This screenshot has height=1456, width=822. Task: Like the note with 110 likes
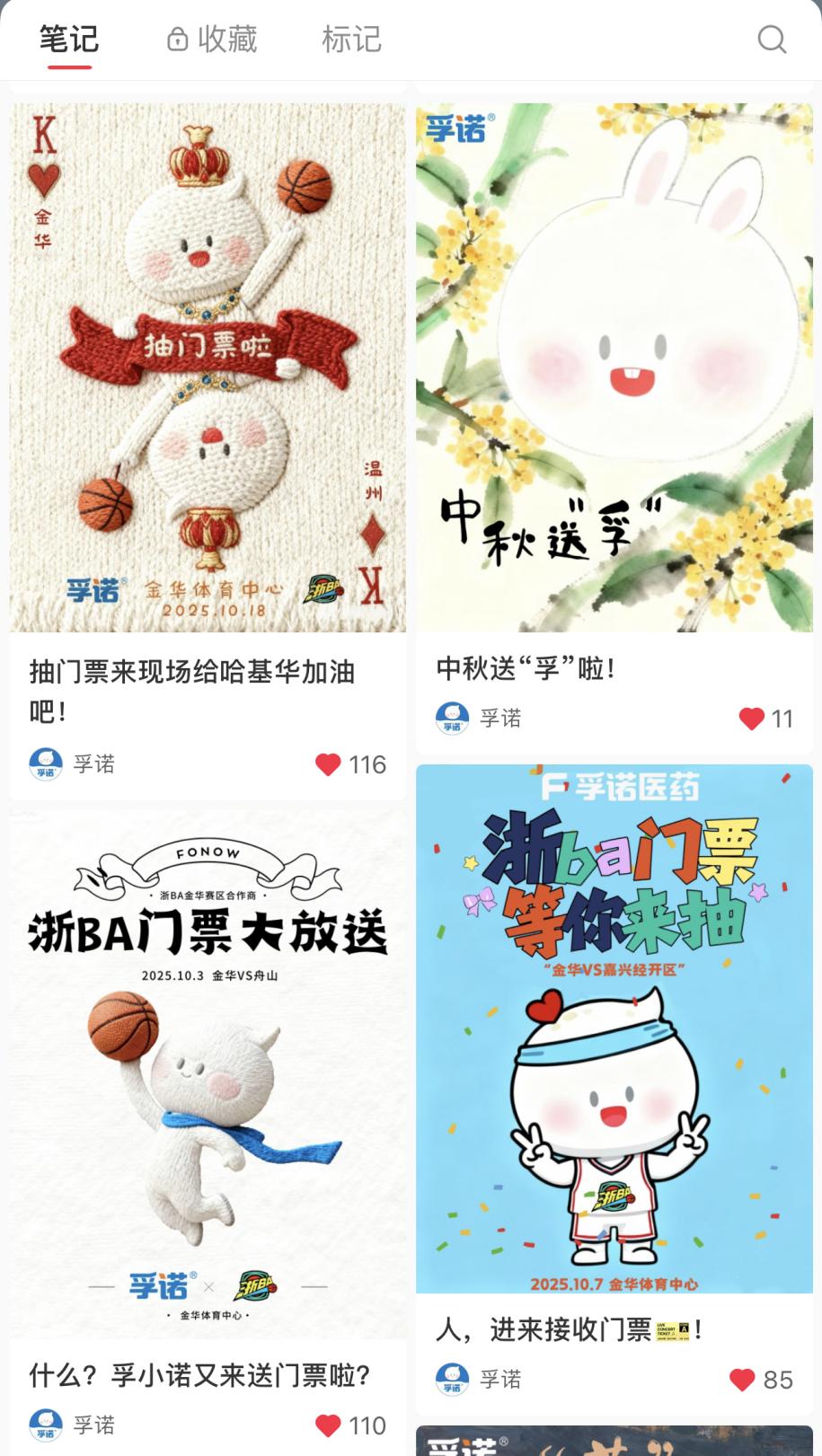click(x=328, y=1425)
